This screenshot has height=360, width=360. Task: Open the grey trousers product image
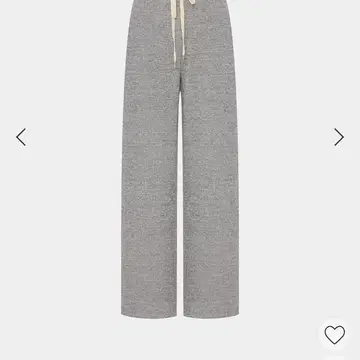click(180, 159)
